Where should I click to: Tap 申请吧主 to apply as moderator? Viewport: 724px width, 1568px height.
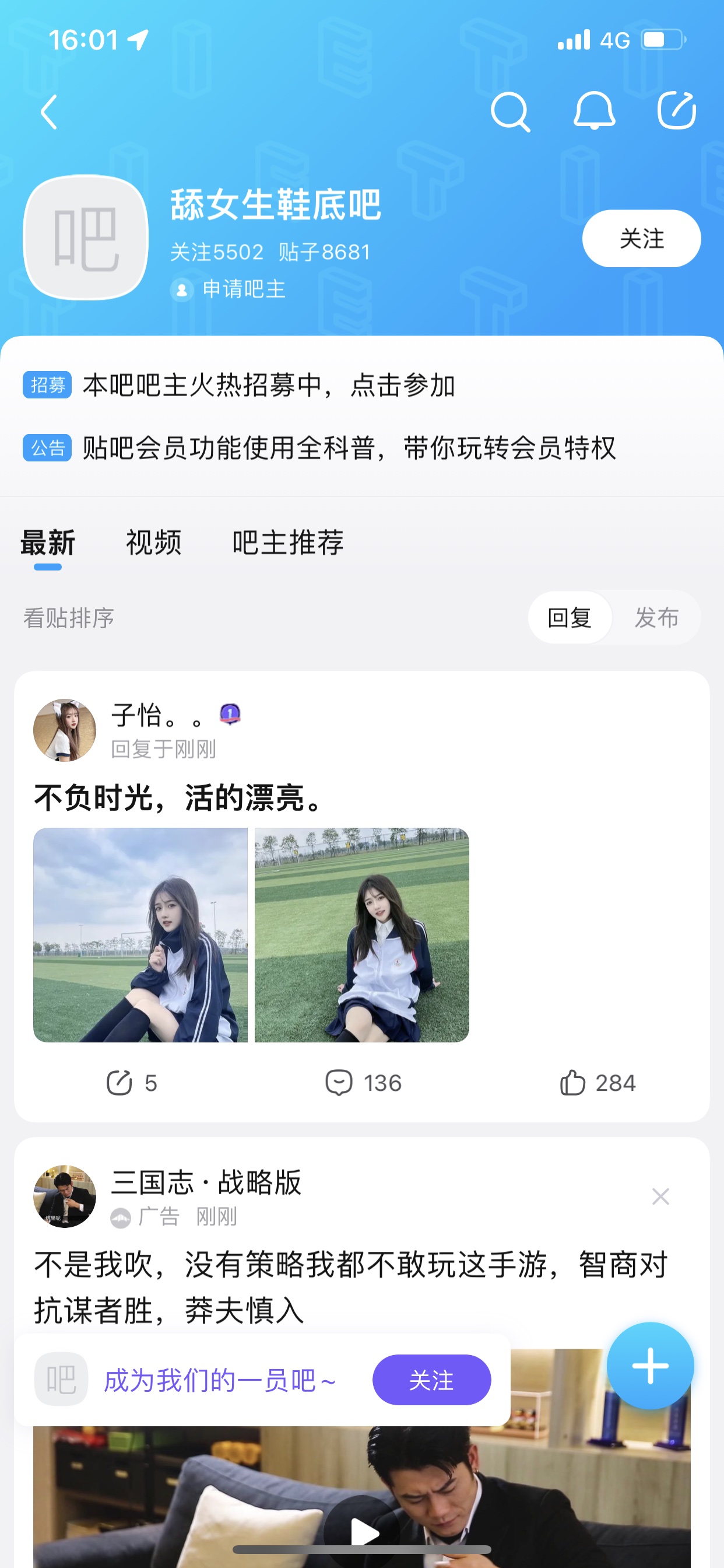coord(243,289)
